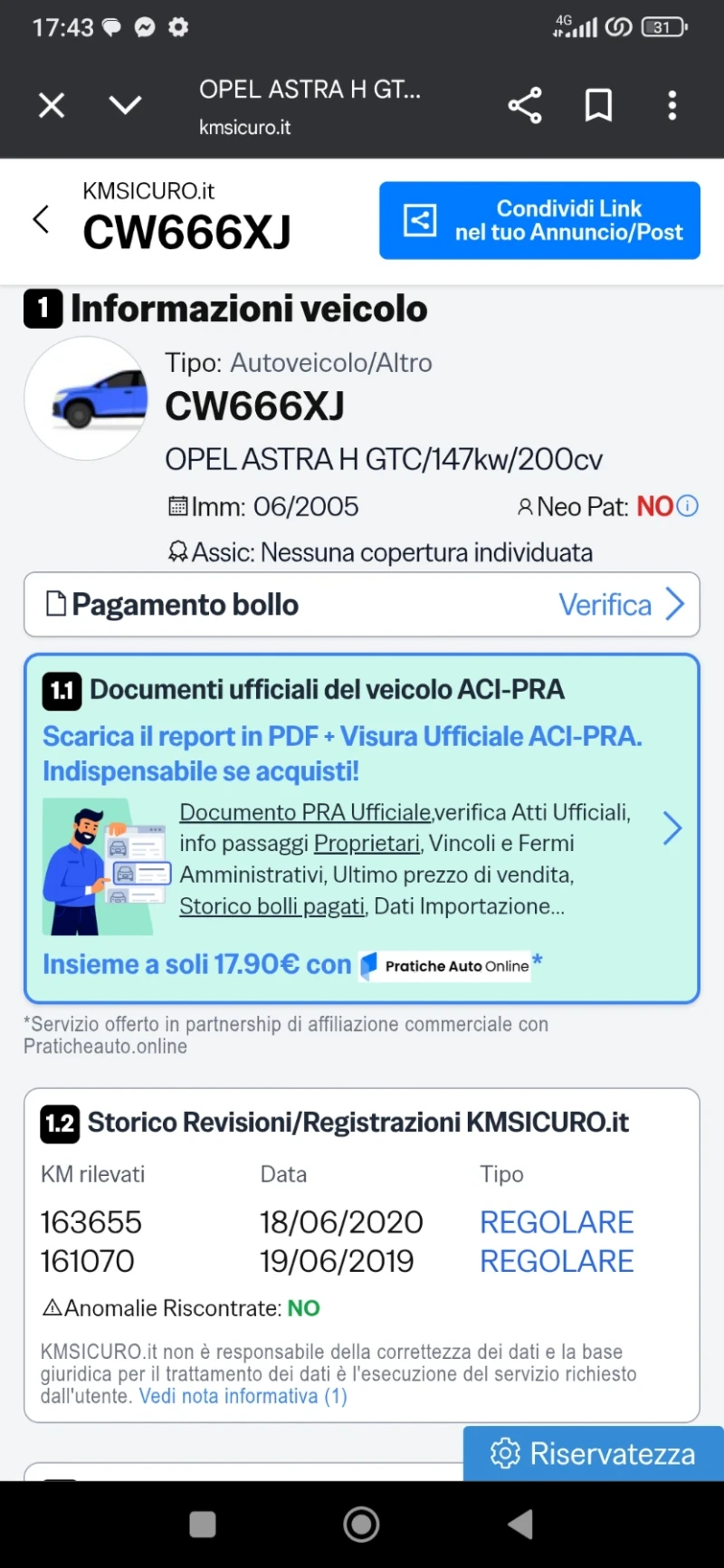Viewport: 724px width, 1568px height.
Task: Open Vedi nota informativa (1)
Action: [x=243, y=1396]
